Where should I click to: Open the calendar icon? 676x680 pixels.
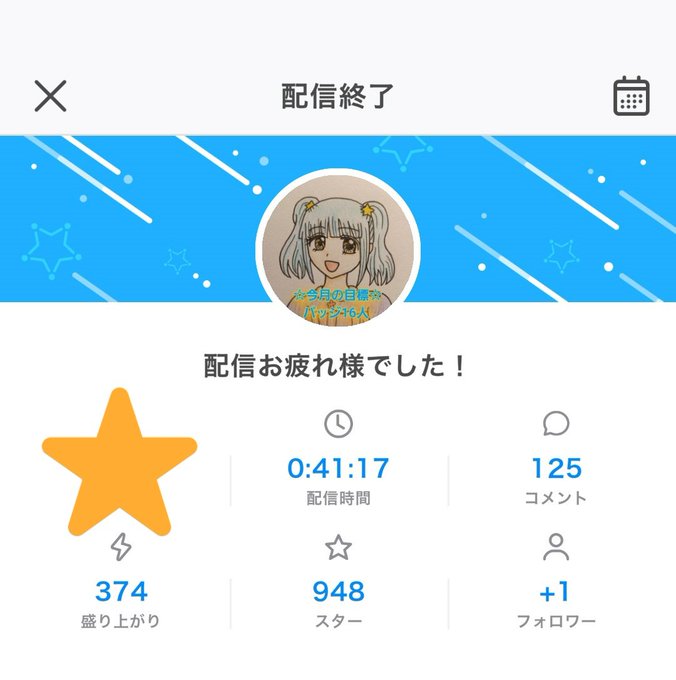pos(631,96)
